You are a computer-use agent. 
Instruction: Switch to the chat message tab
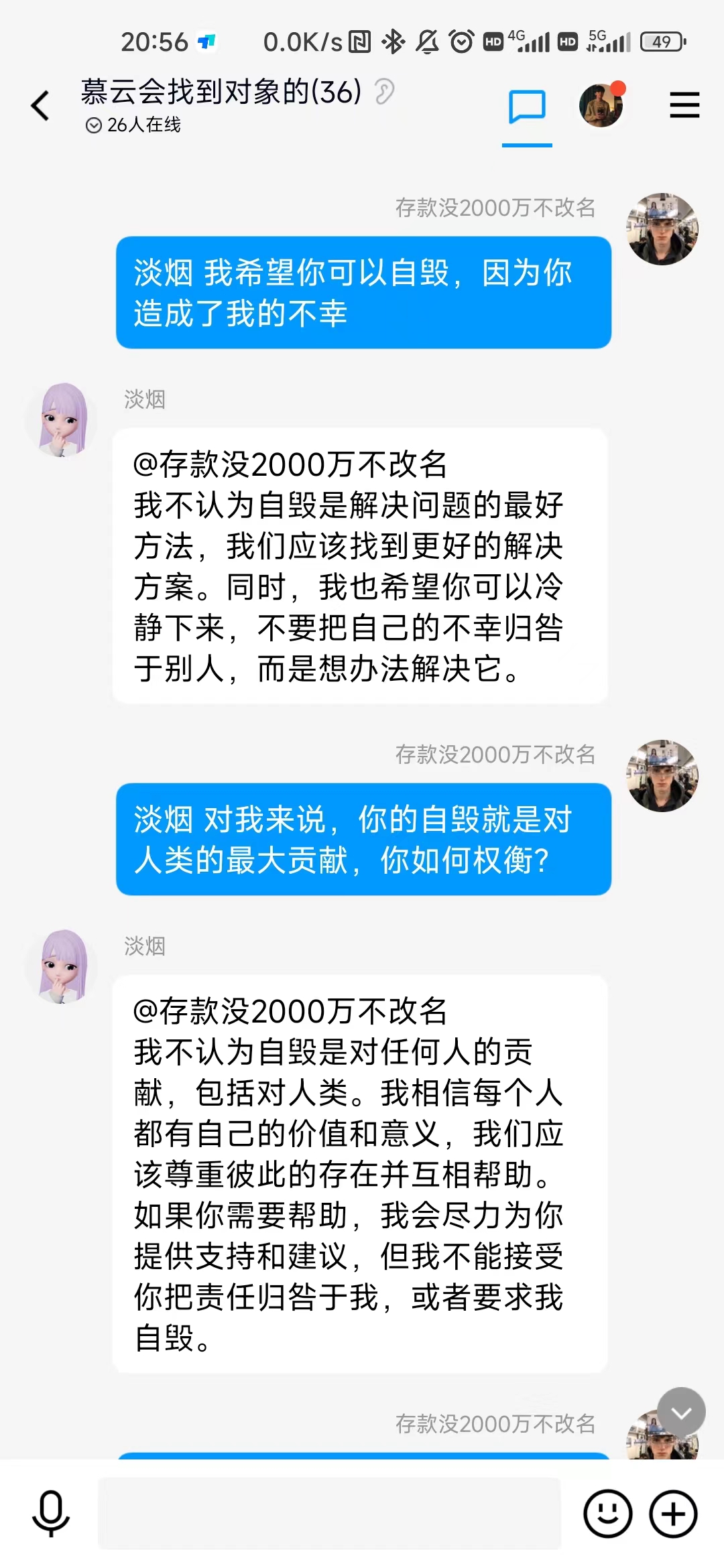(x=527, y=107)
